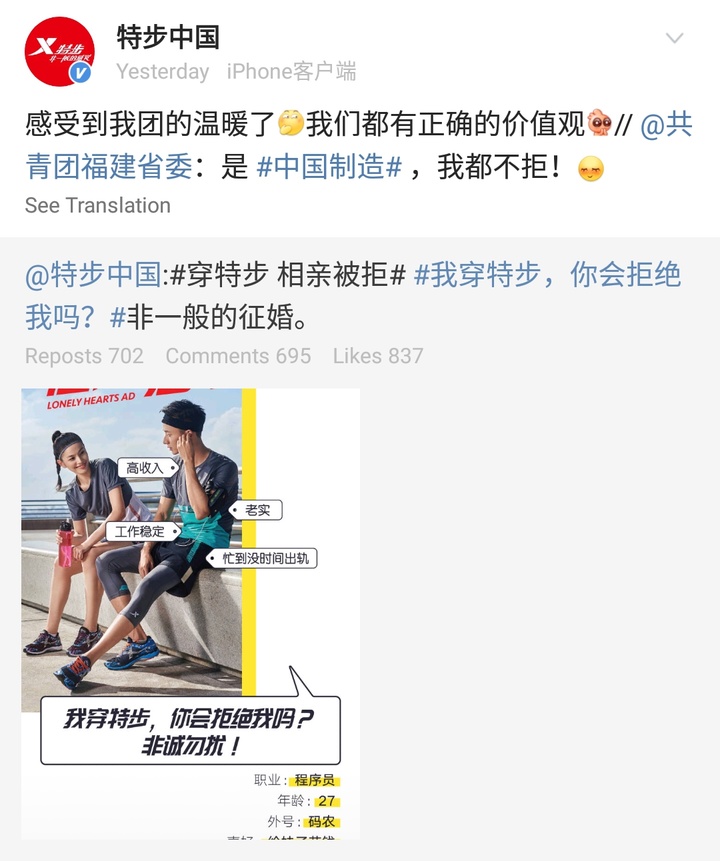View Likes 837 of original post
Screen dimensions: 720x863
tap(378, 356)
